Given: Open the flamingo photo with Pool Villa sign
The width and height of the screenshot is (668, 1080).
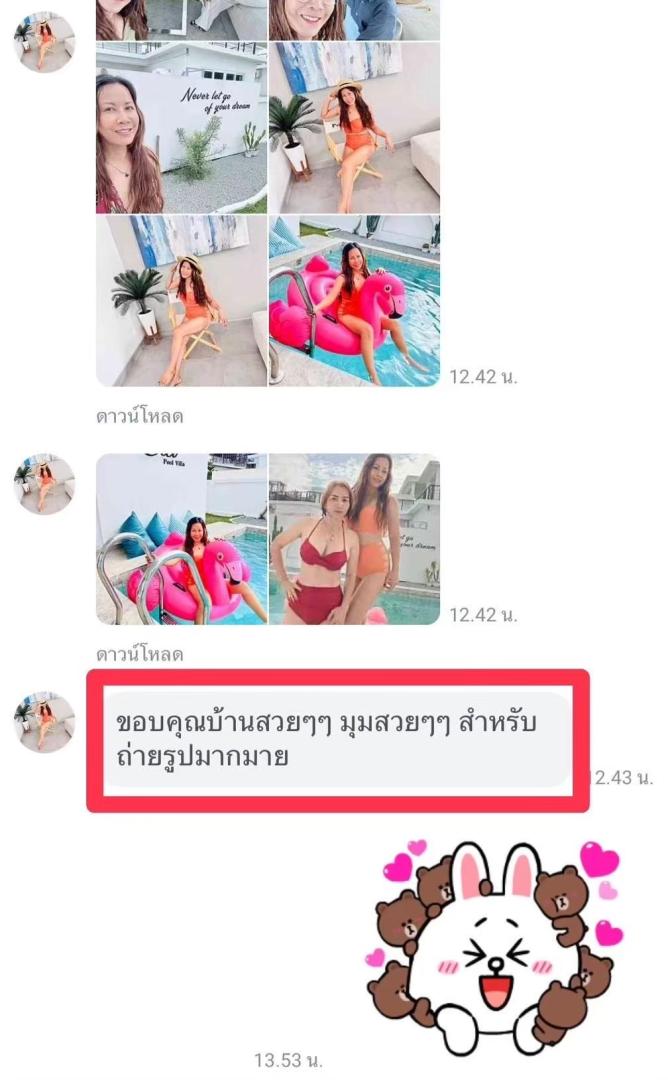Looking at the screenshot, I should [x=181, y=539].
